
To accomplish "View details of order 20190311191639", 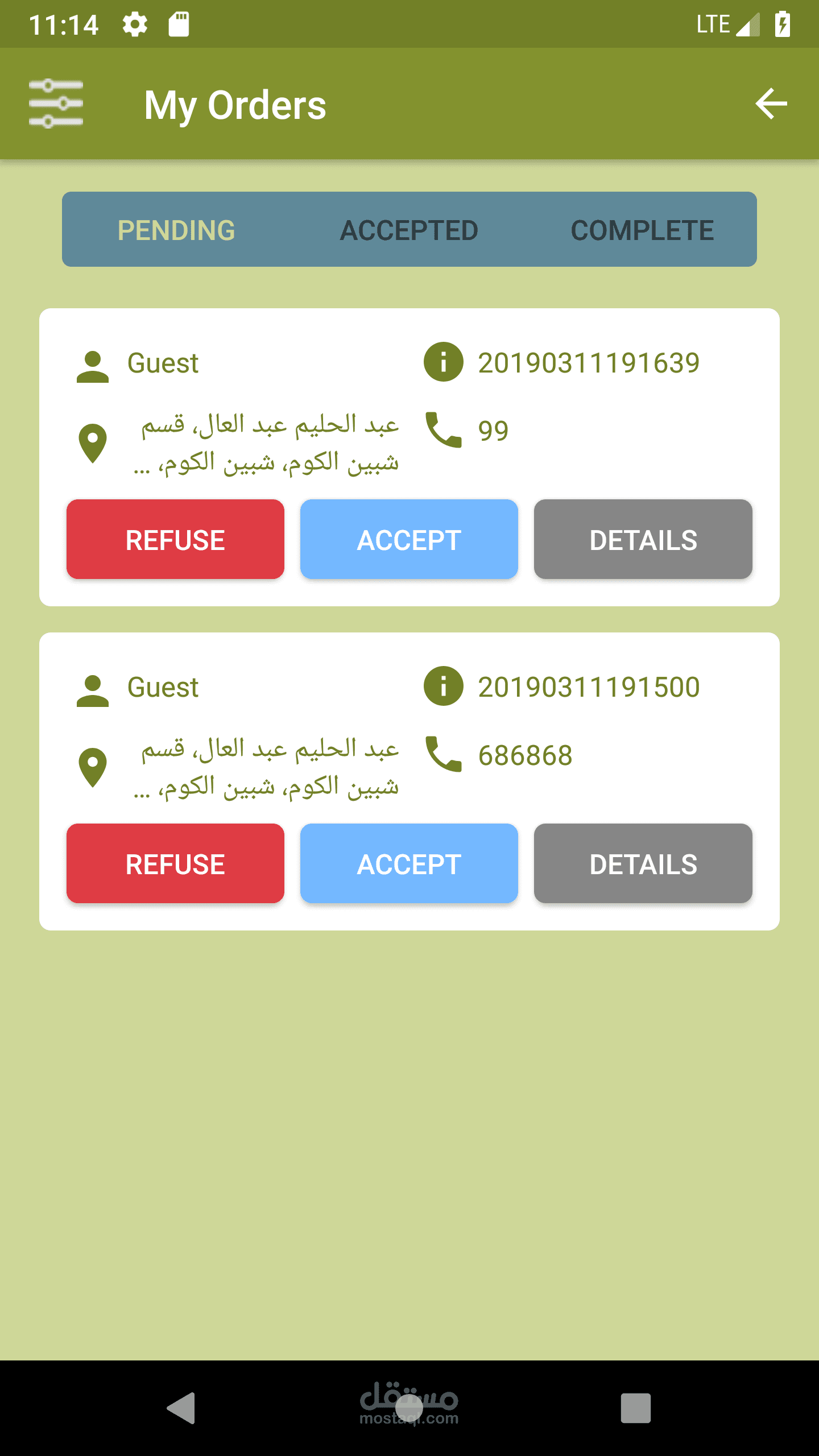I will click(643, 540).
